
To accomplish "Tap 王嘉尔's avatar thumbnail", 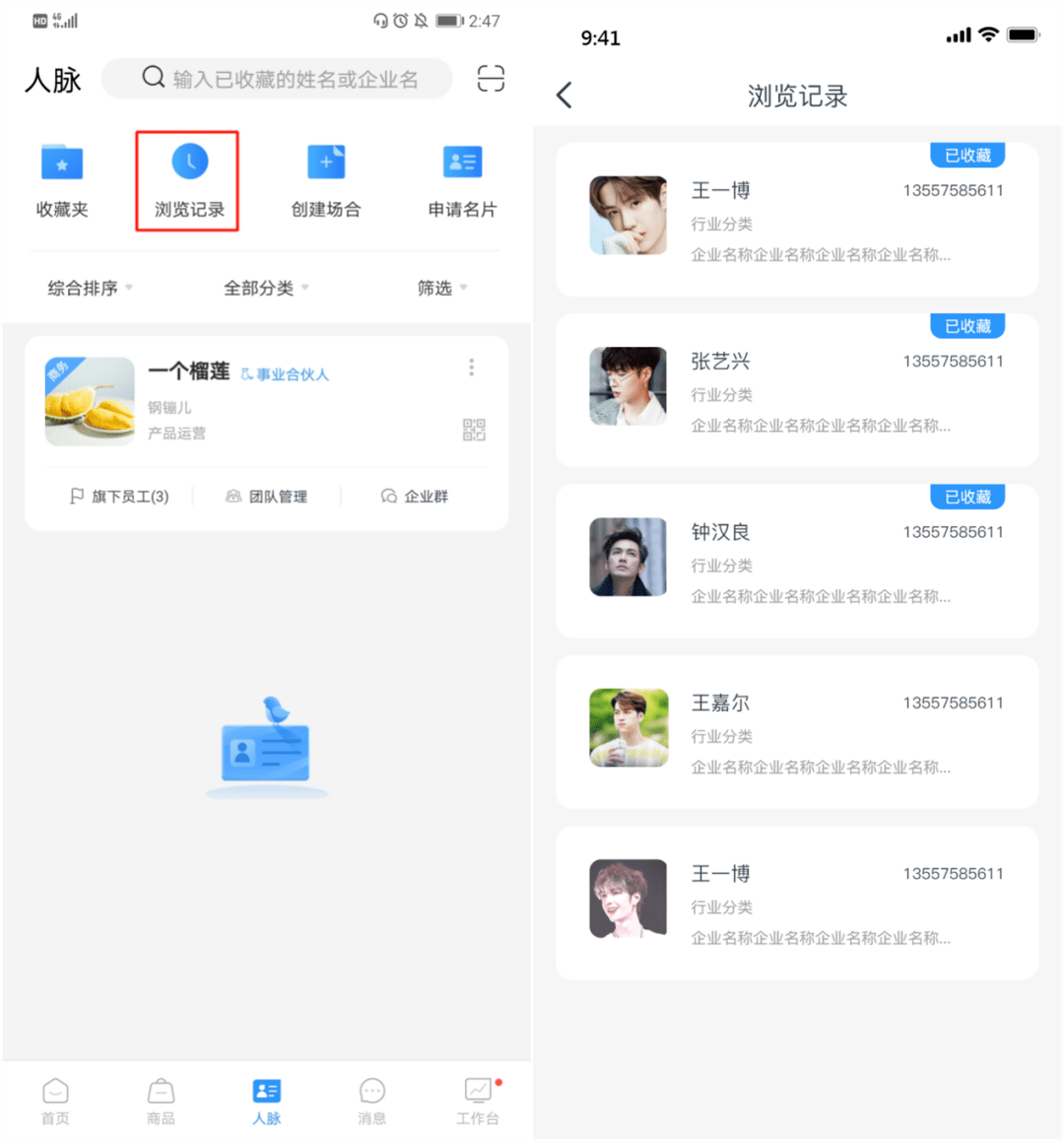I will point(628,727).
